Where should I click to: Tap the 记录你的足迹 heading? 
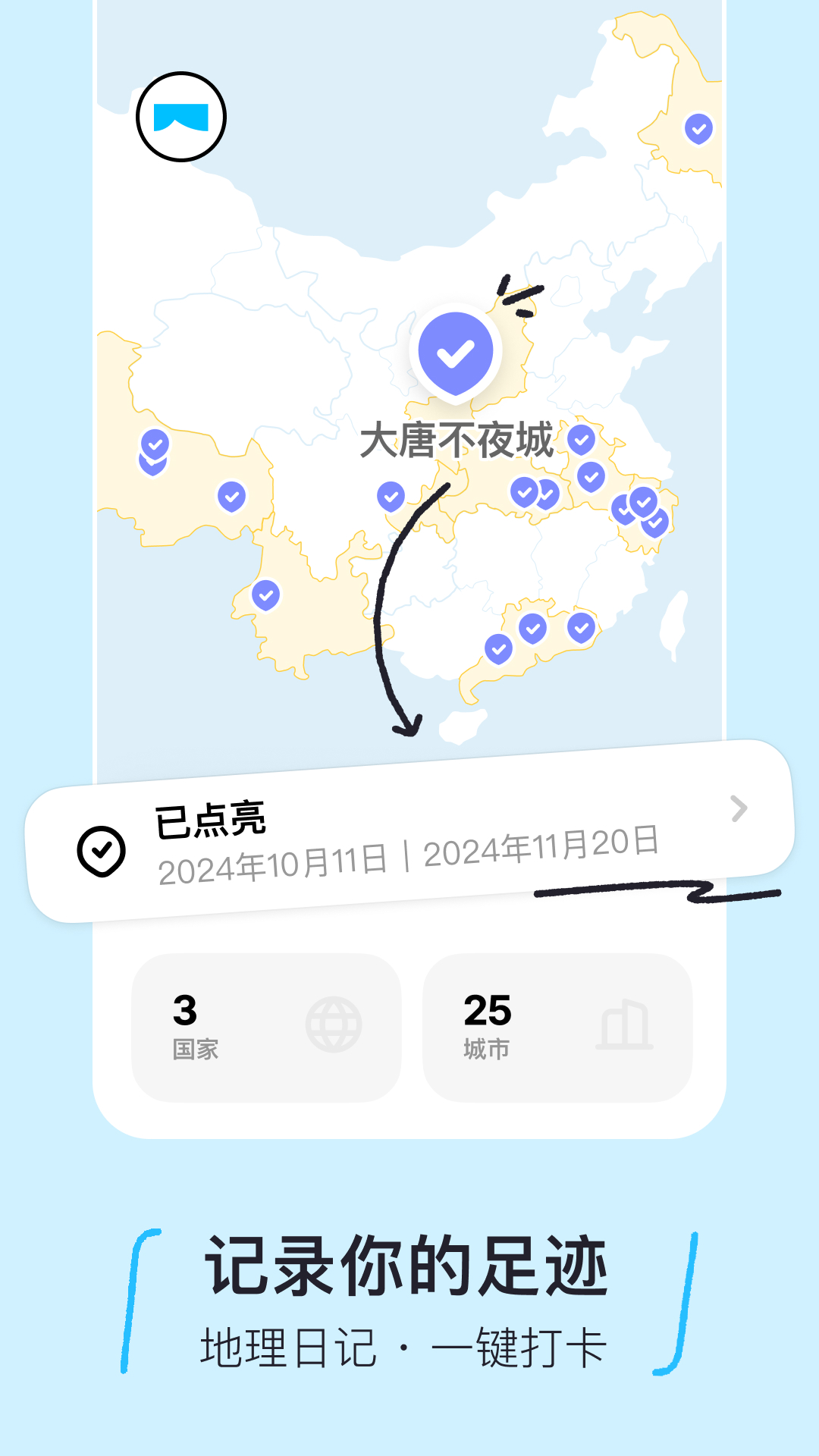tap(409, 1258)
